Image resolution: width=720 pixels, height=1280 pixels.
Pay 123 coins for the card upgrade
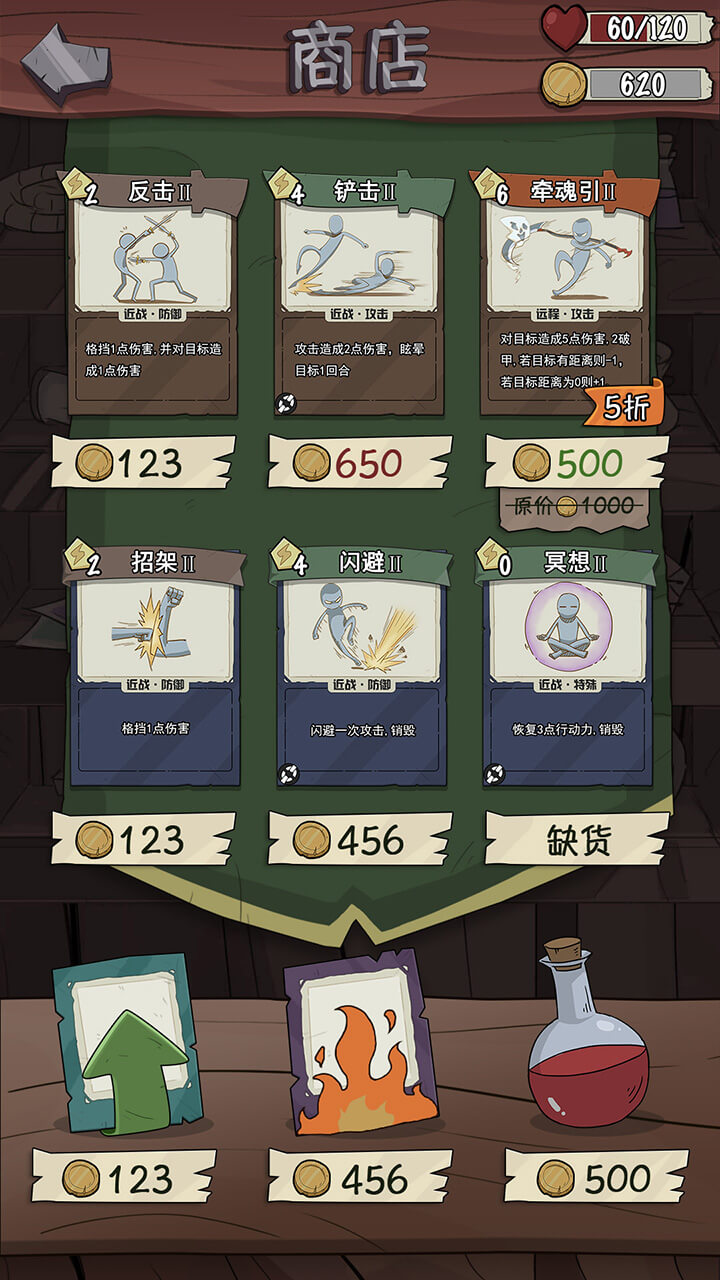125,1177
